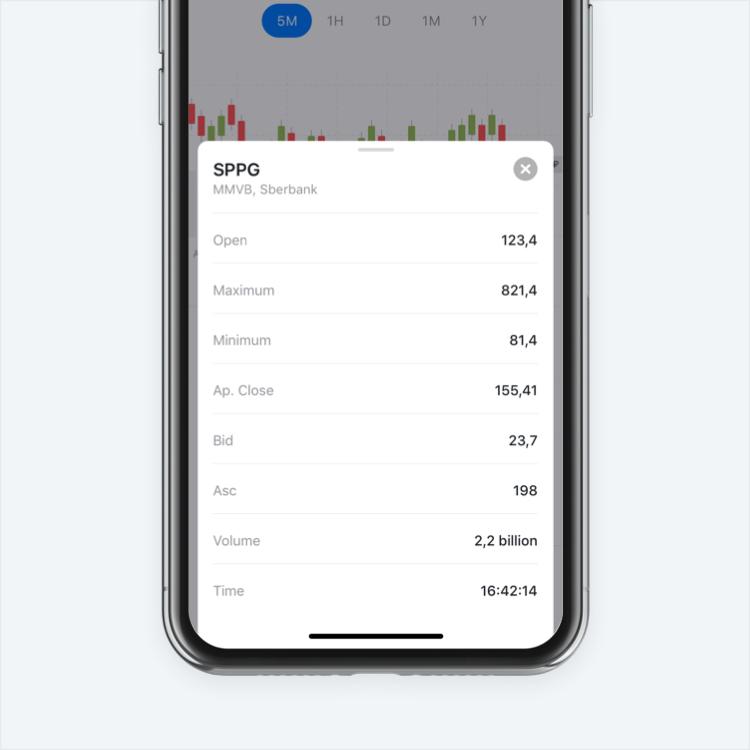Select the 5M chart interval

coord(287,21)
